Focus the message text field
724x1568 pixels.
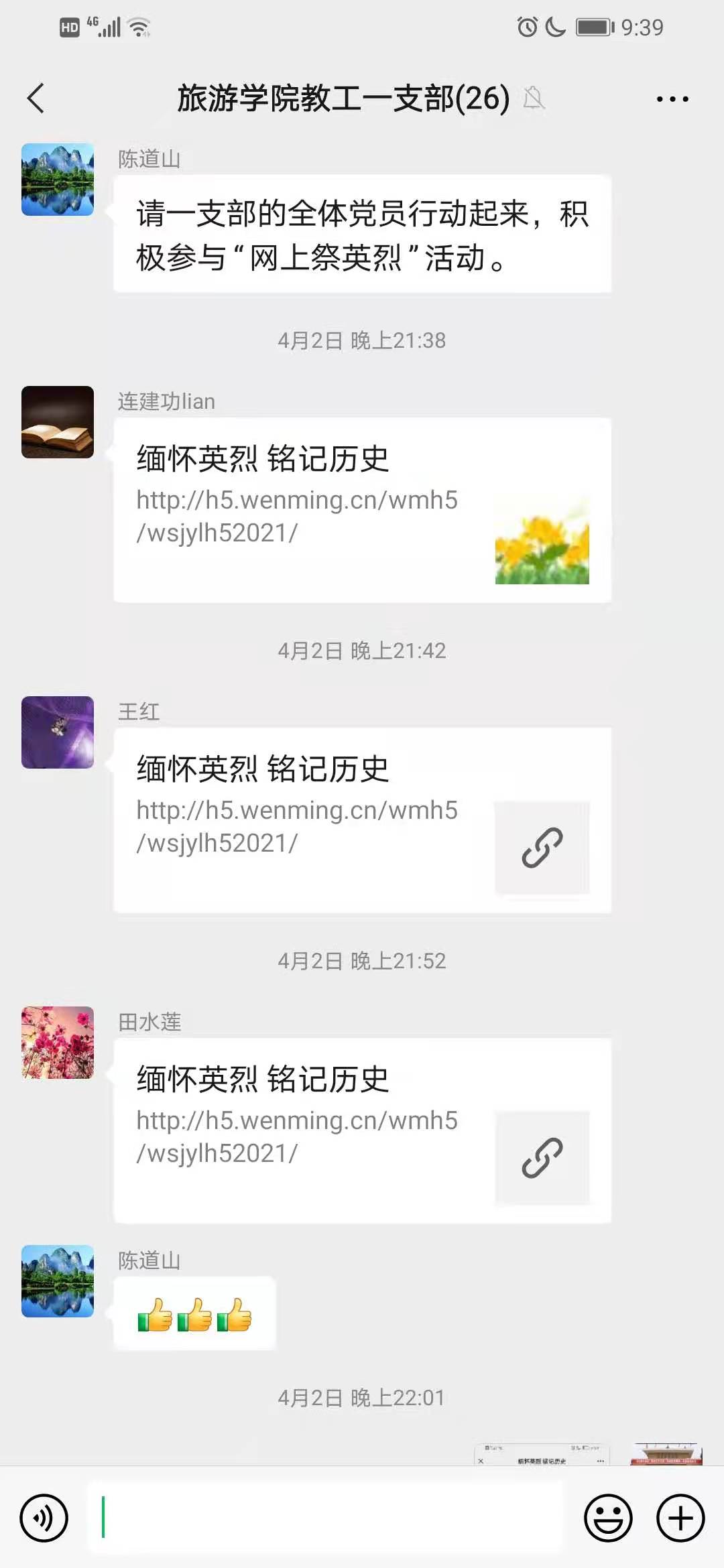coord(325,1518)
